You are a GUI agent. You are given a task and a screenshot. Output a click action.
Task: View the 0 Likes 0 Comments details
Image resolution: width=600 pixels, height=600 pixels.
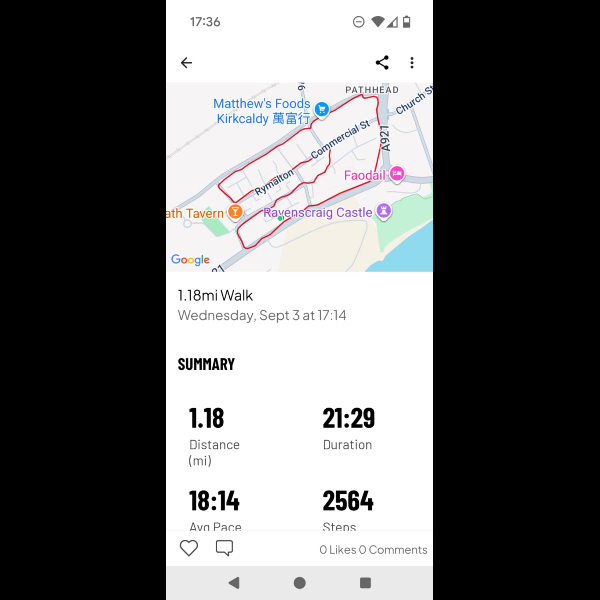[x=373, y=550]
